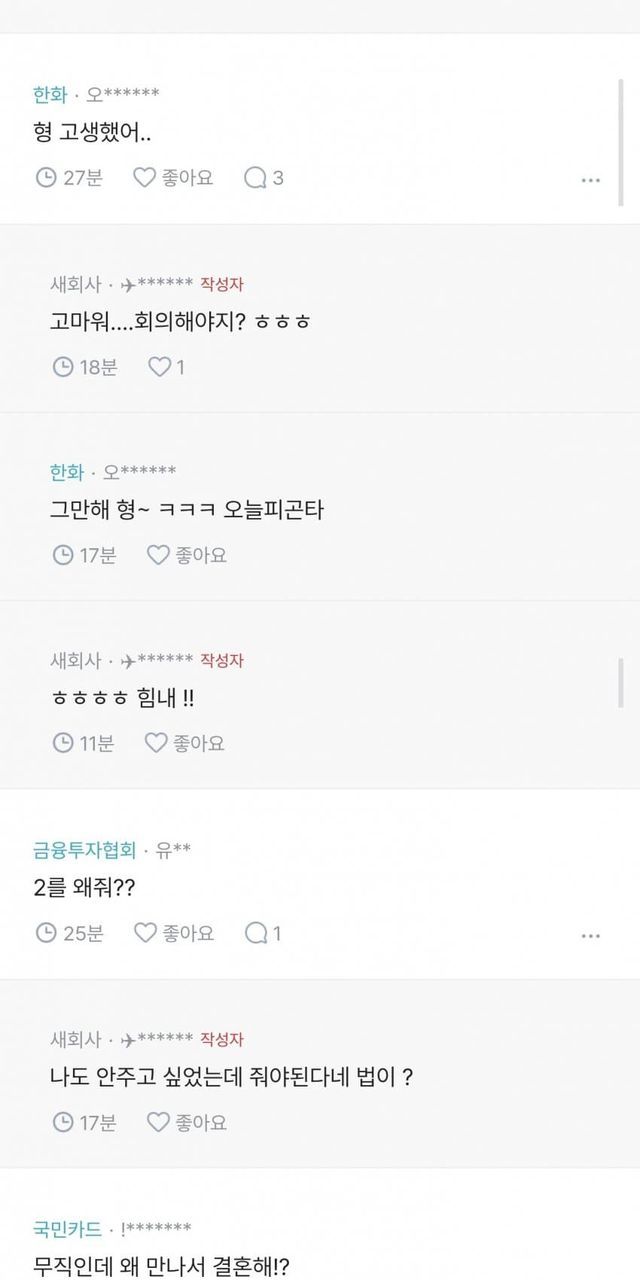Like the comment '형 고생했어..'

(173, 178)
